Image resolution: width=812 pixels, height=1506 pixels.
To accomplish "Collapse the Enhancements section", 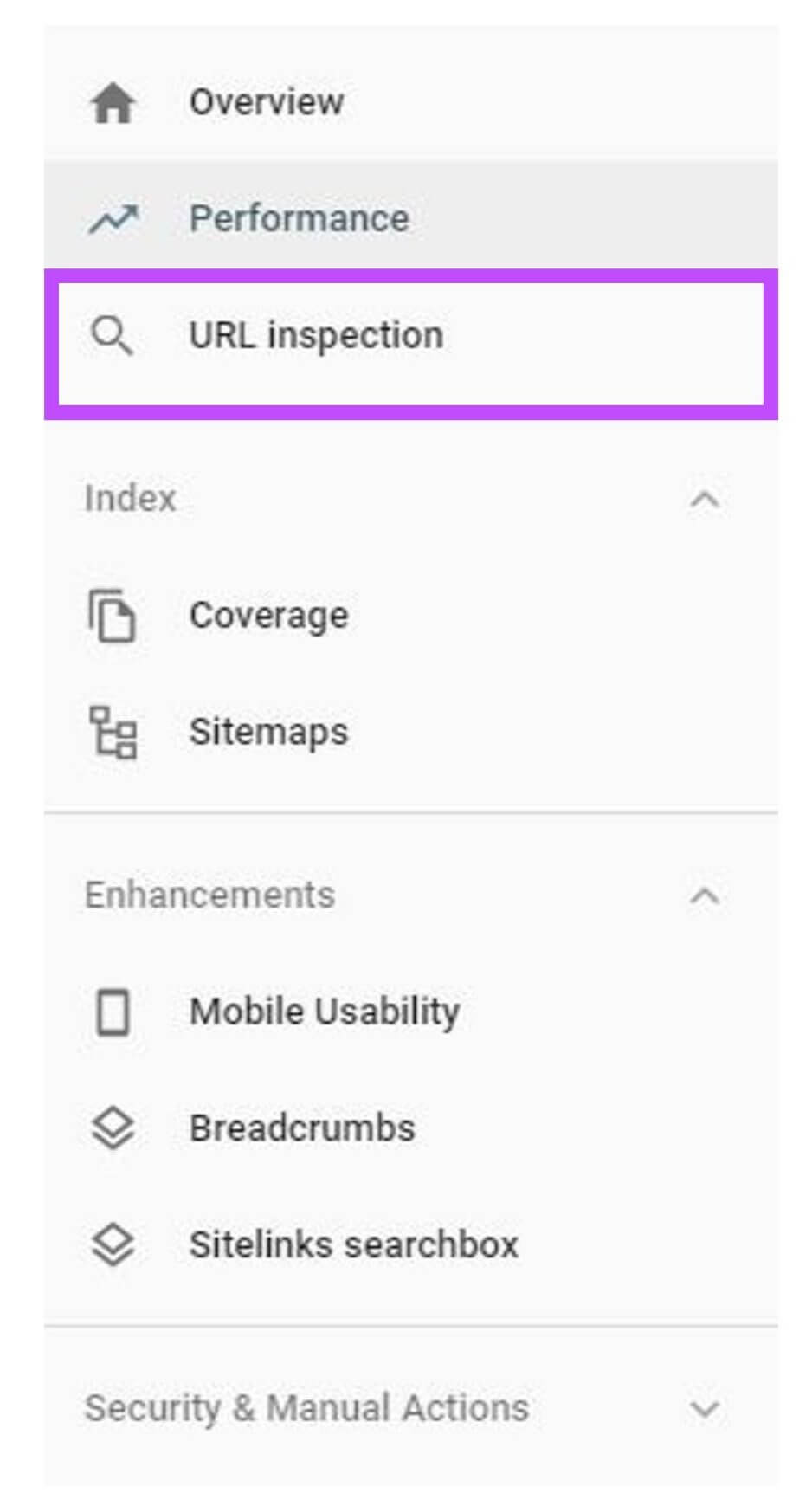I will pyautogui.click(x=705, y=895).
